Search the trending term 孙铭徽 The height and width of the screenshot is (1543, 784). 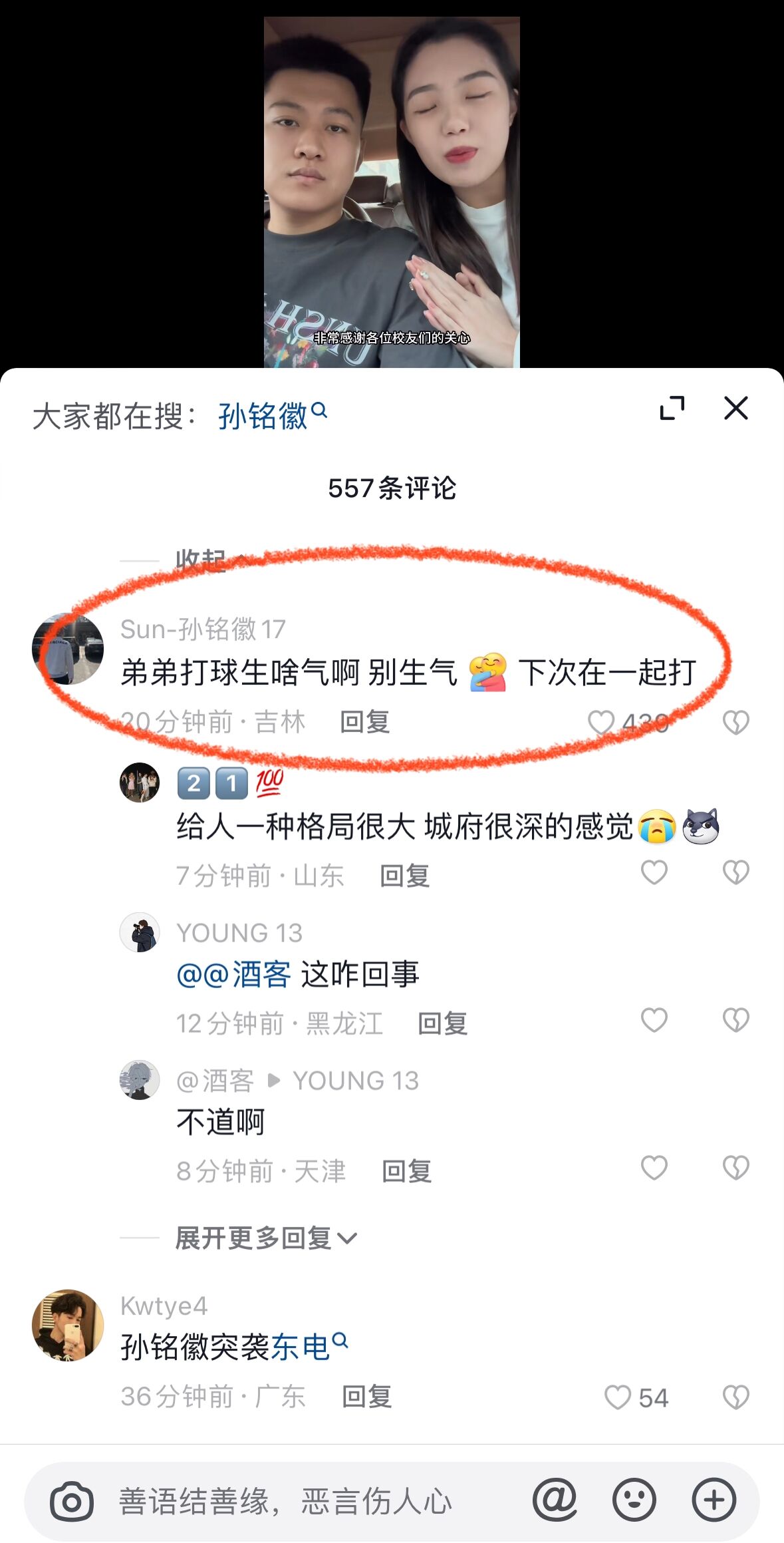tap(273, 417)
